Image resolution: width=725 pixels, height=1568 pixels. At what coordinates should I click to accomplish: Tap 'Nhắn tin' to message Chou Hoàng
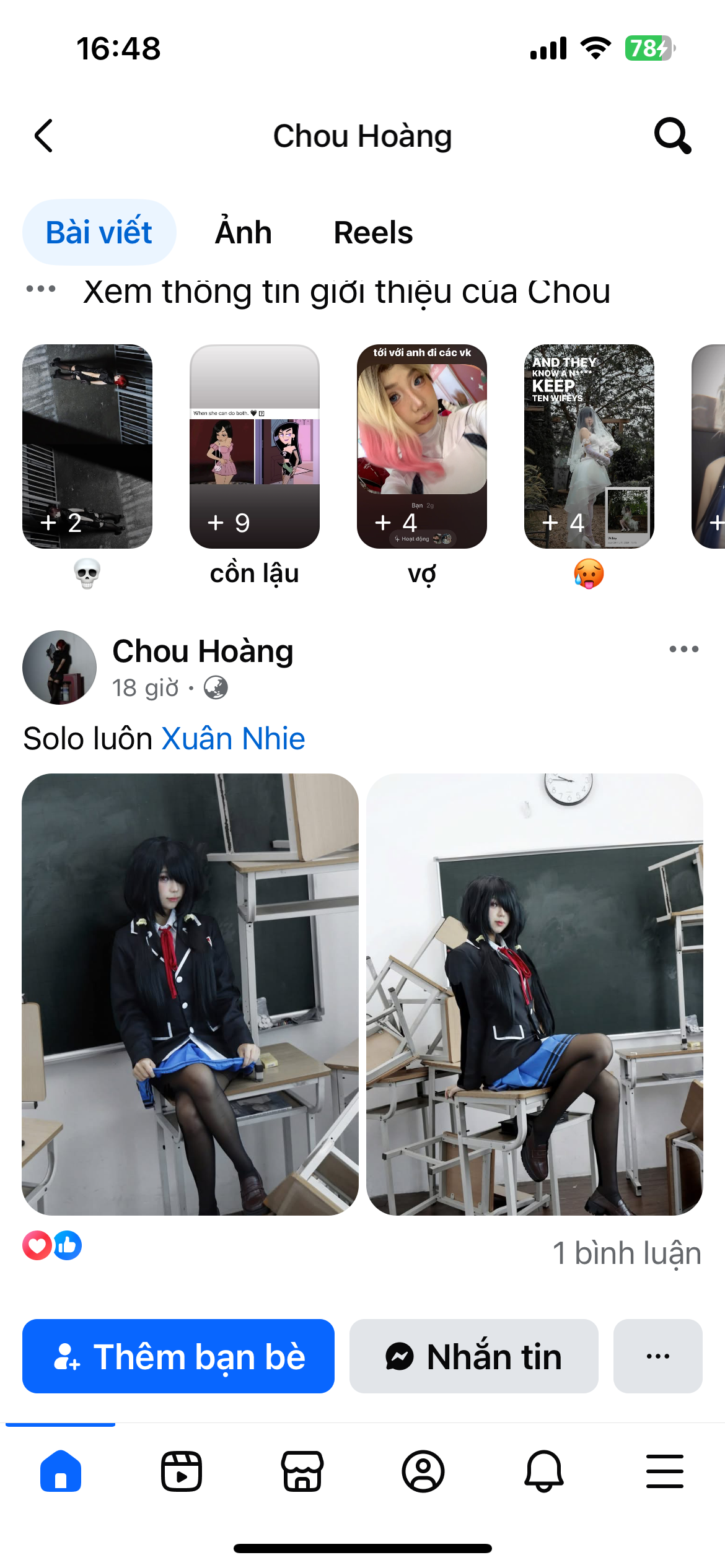[x=474, y=1356]
